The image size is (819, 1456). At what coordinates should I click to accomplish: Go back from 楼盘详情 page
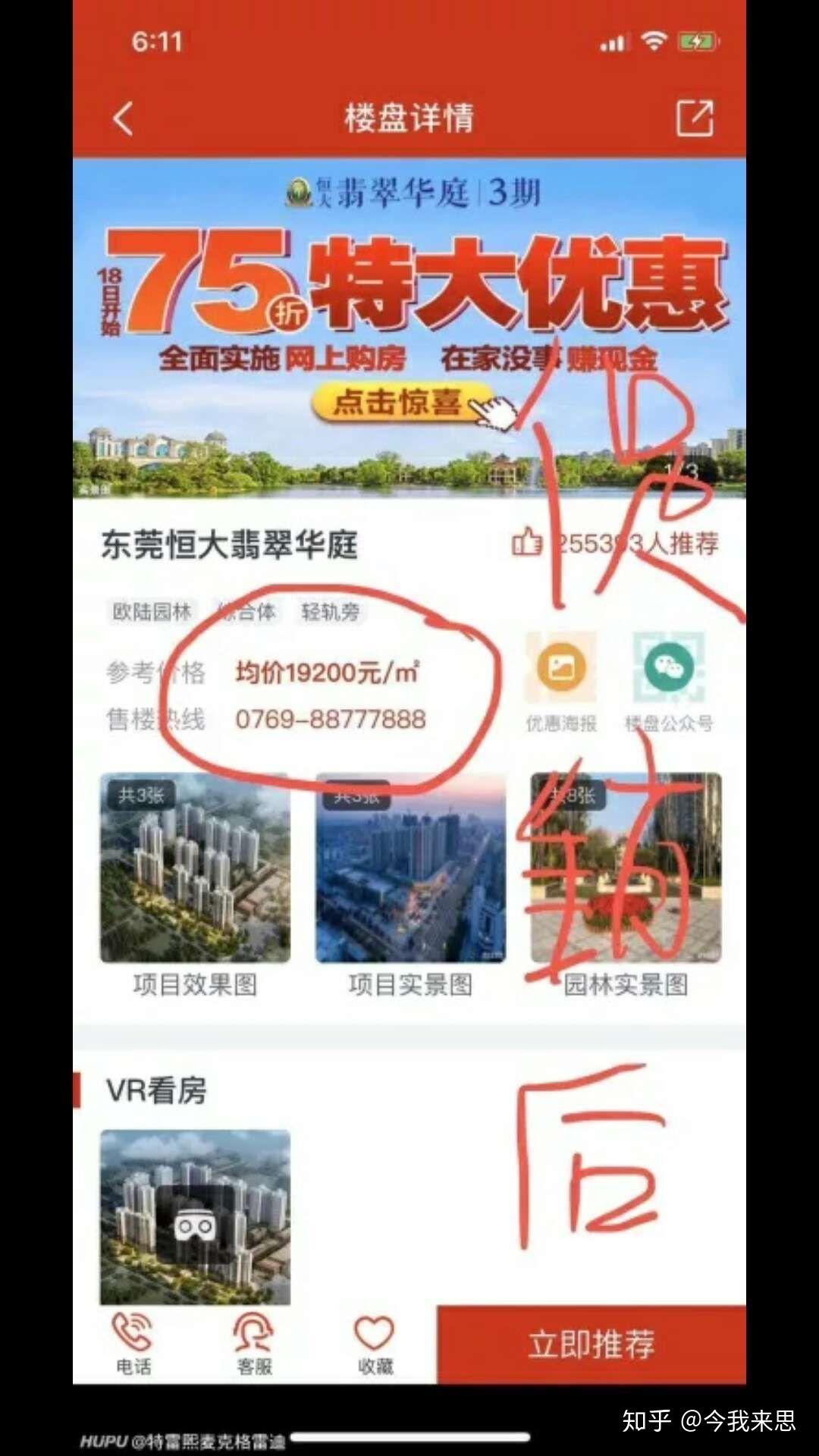[124, 119]
